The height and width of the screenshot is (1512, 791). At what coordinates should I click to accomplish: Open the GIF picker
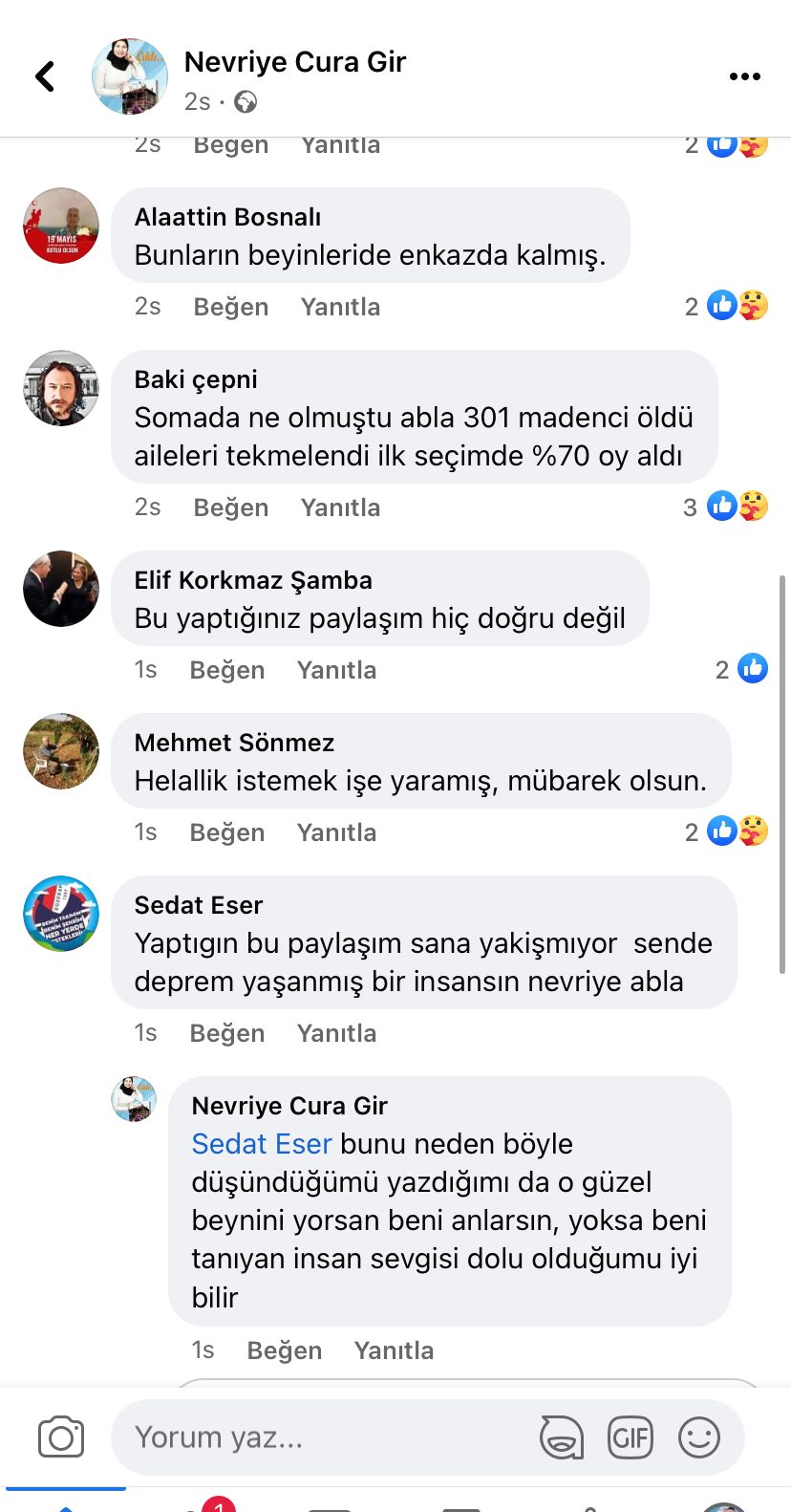pos(630,1437)
